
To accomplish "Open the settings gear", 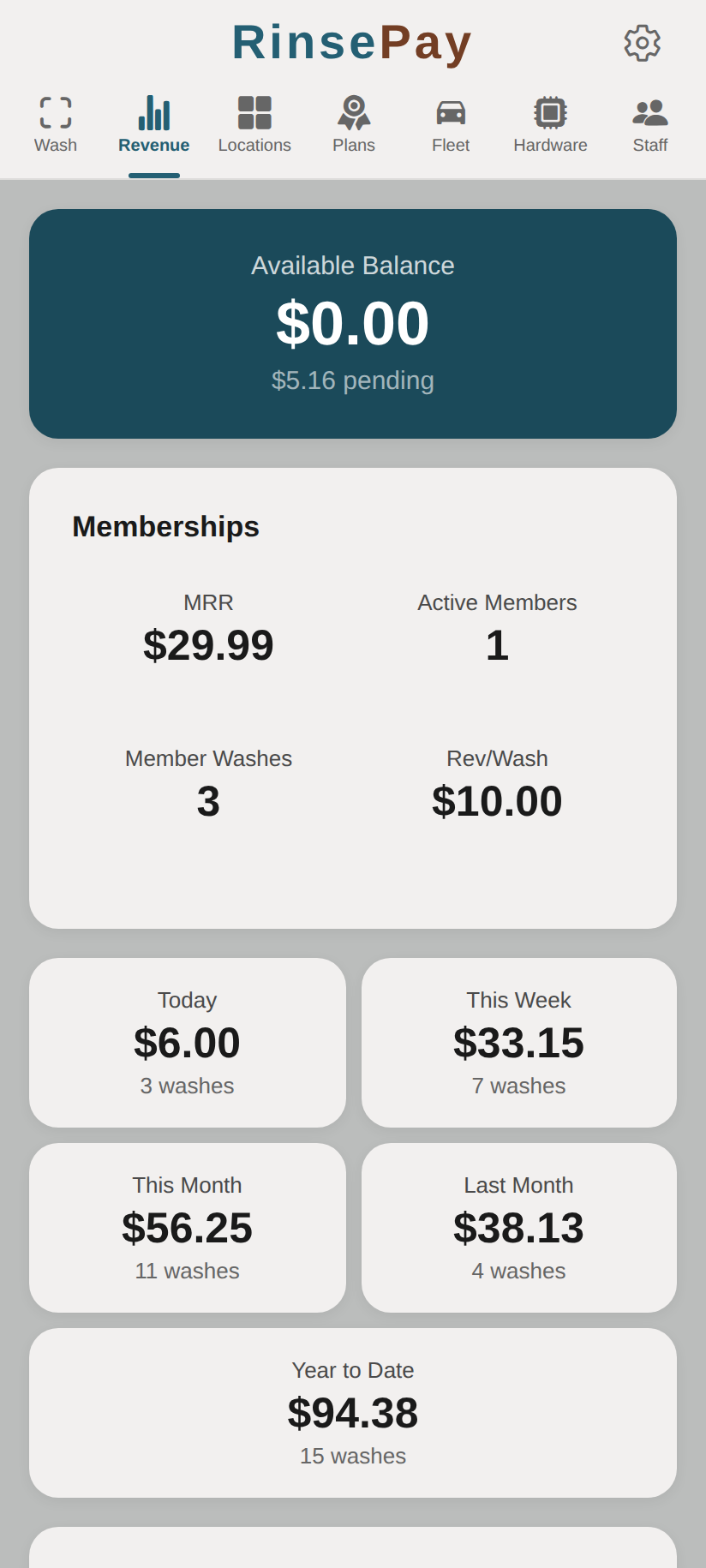I will coord(642,44).
